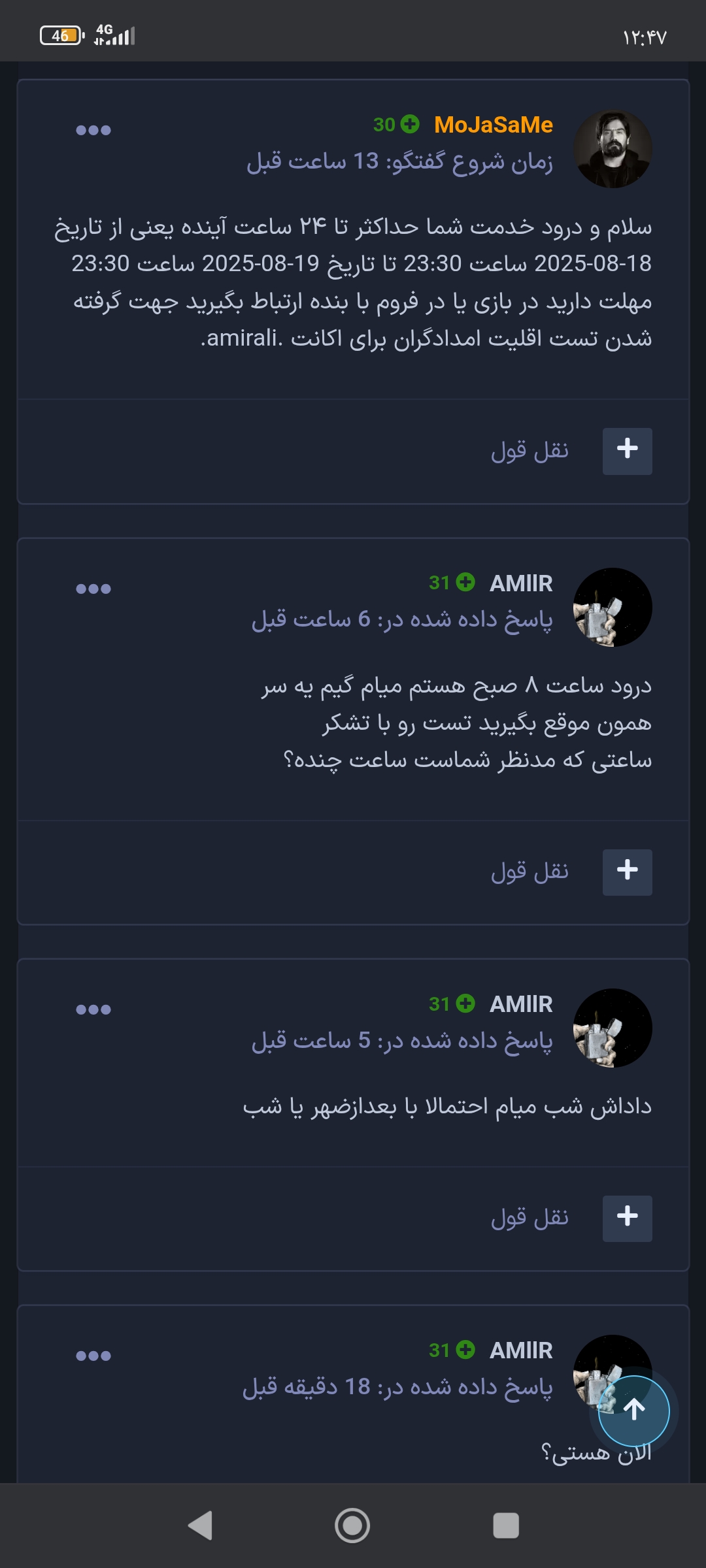
Task: Tap the plus button under AMIIR's 8 صبح reply
Action: point(627,872)
